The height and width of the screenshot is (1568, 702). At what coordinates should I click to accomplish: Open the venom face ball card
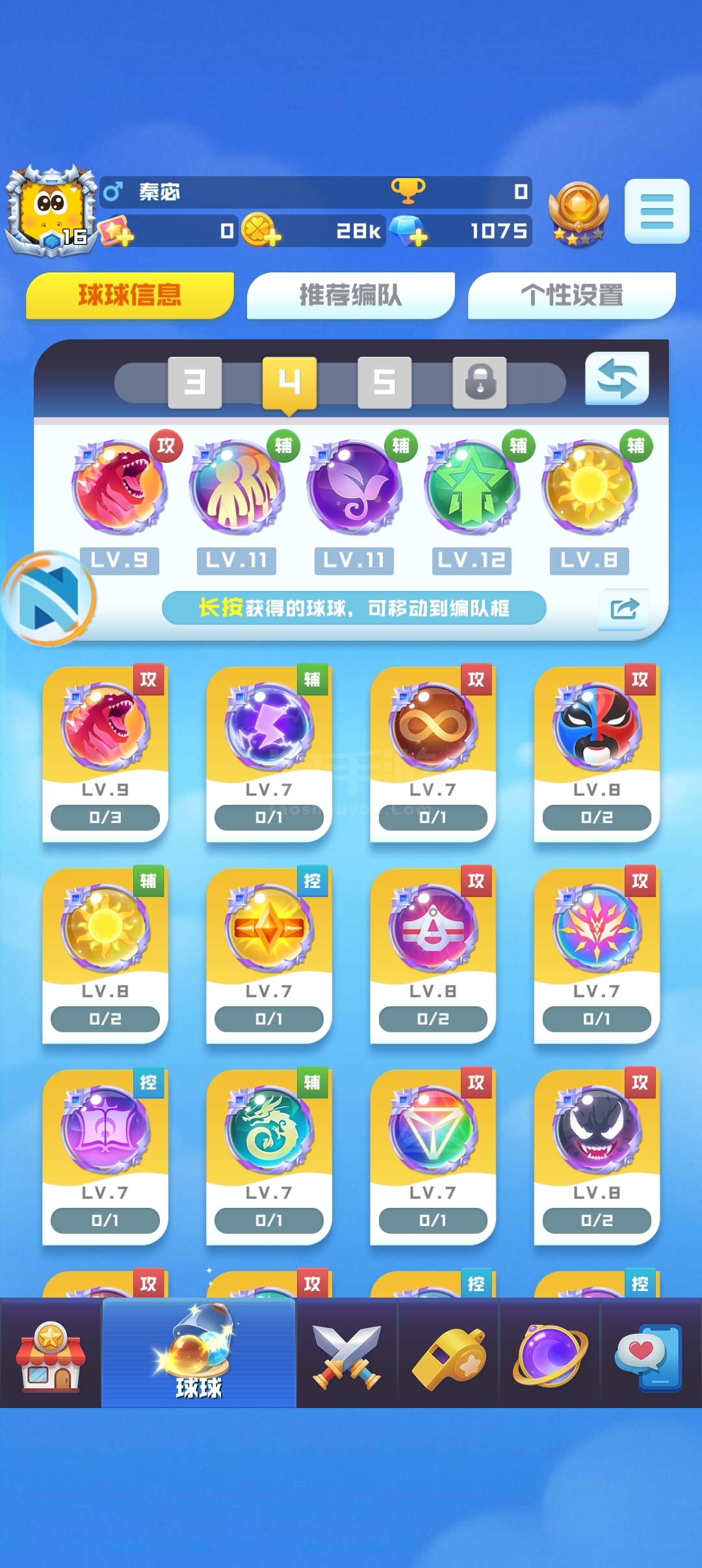pyautogui.click(x=597, y=1156)
